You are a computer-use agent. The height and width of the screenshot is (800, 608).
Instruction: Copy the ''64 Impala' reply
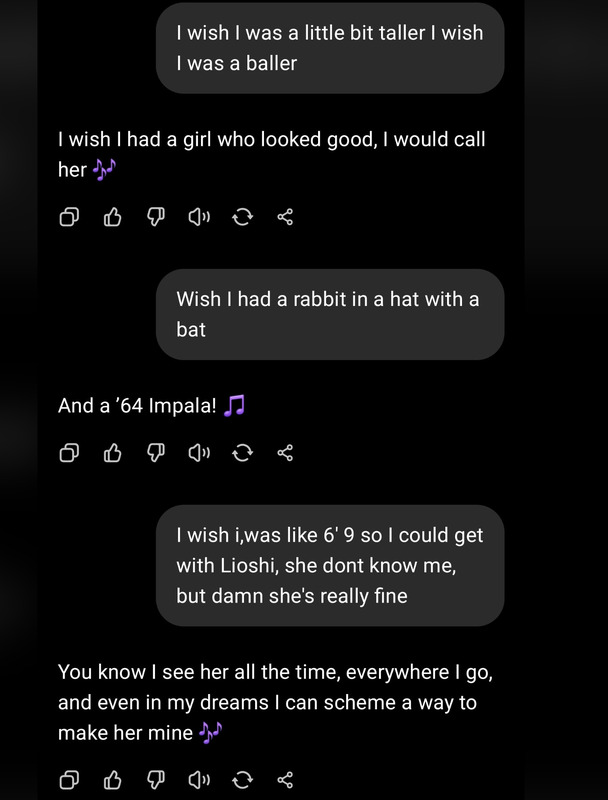point(69,453)
